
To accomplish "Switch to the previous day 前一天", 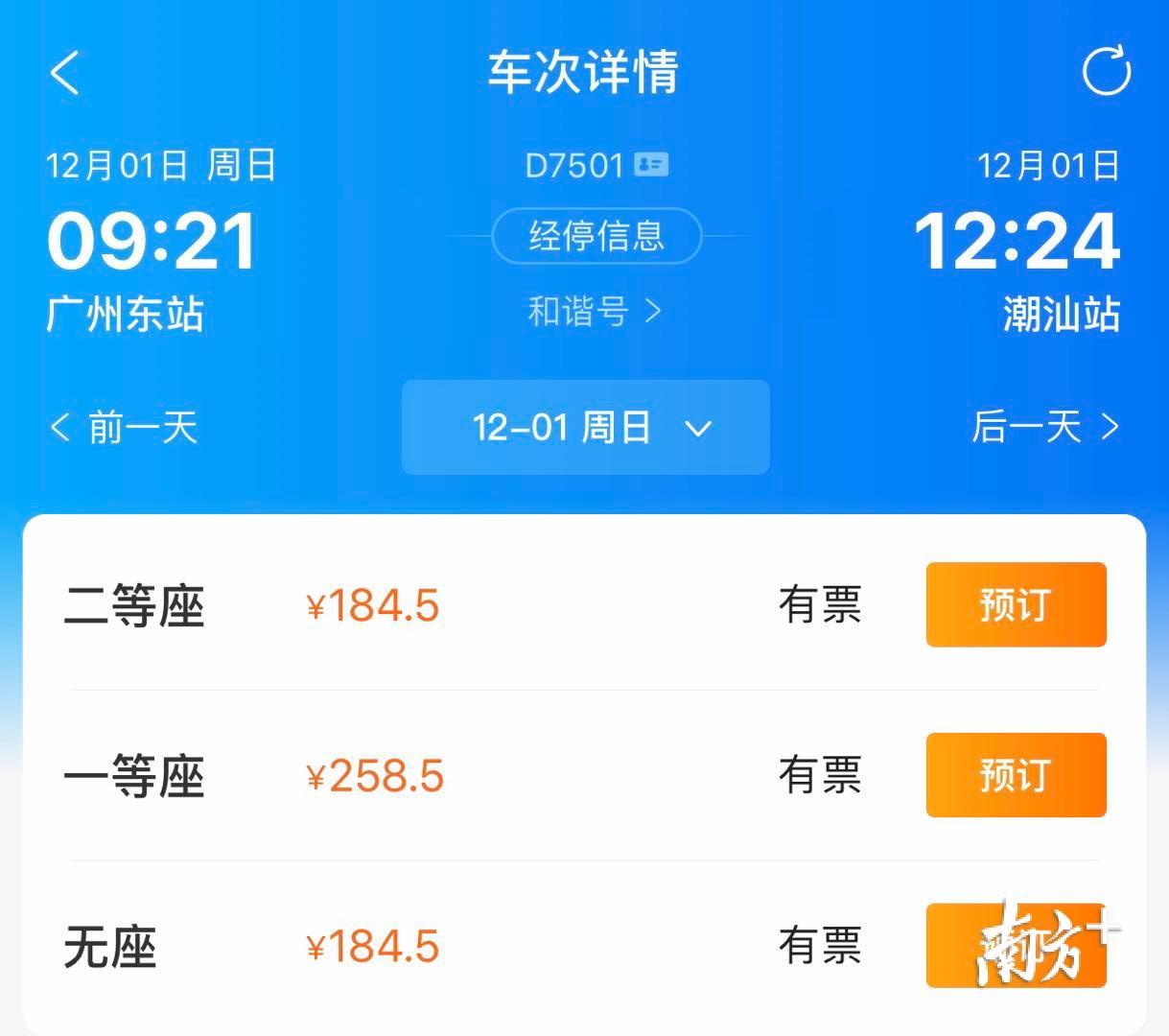I will [125, 427].
